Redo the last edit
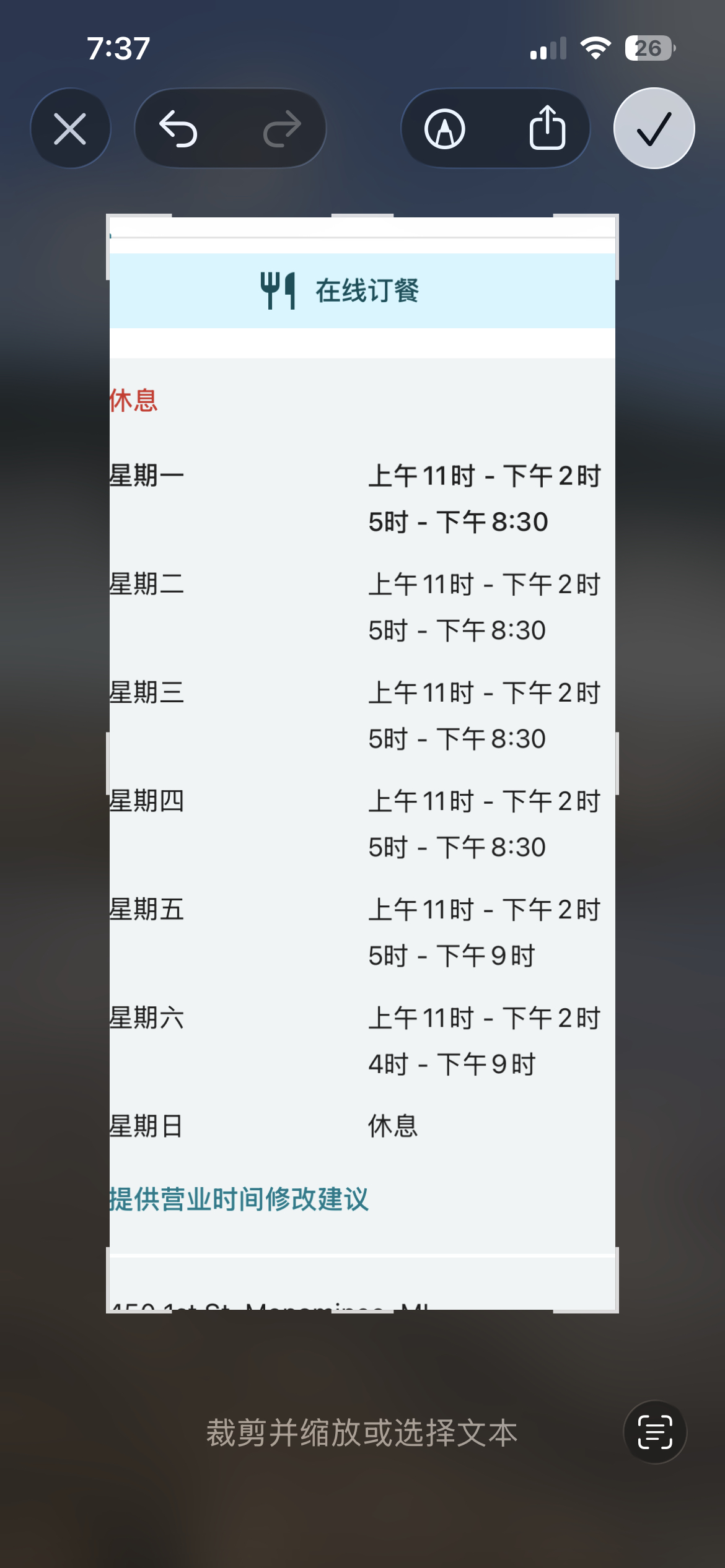The image size is (725, 1568). pyautogui.click(x=282, y=129)
